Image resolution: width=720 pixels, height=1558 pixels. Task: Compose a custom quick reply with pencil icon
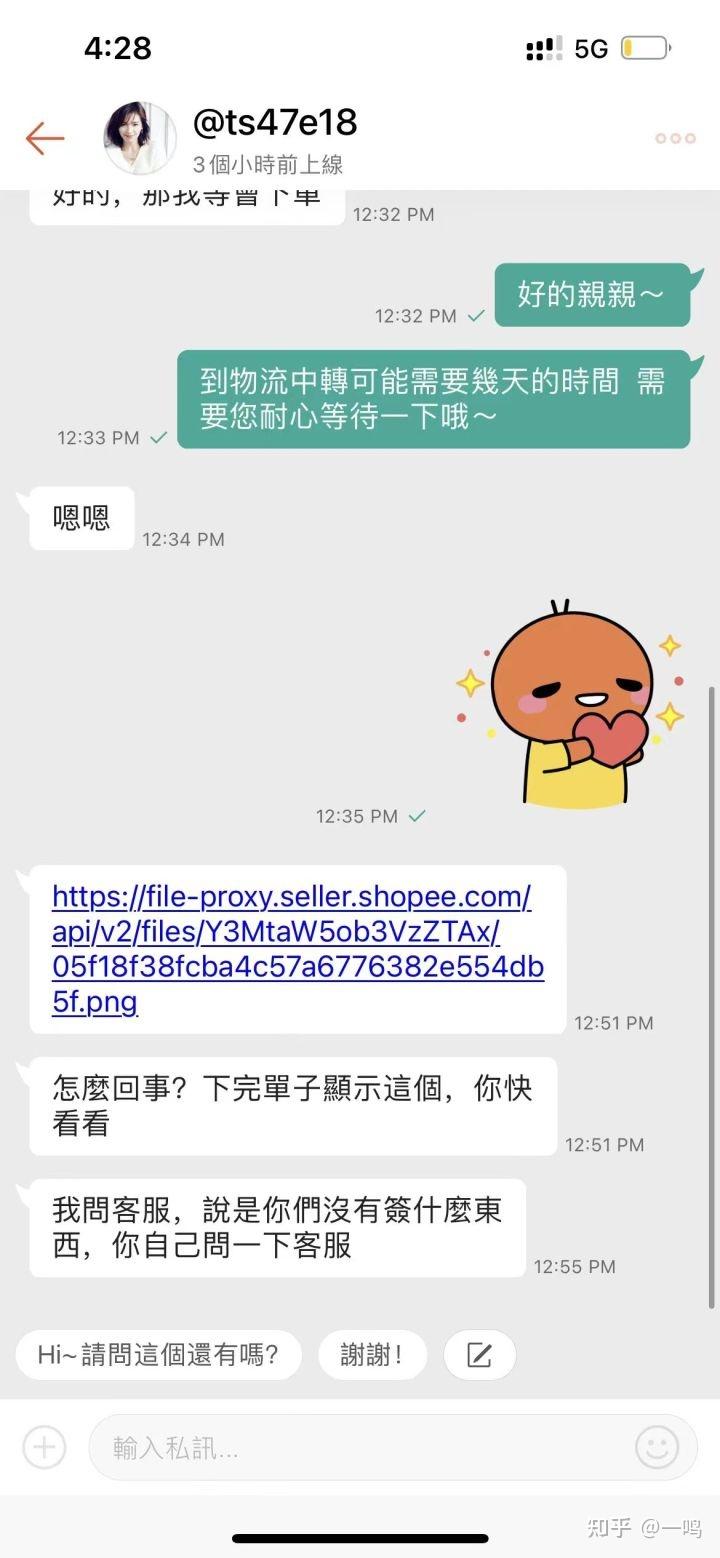tap(479, 1355)
